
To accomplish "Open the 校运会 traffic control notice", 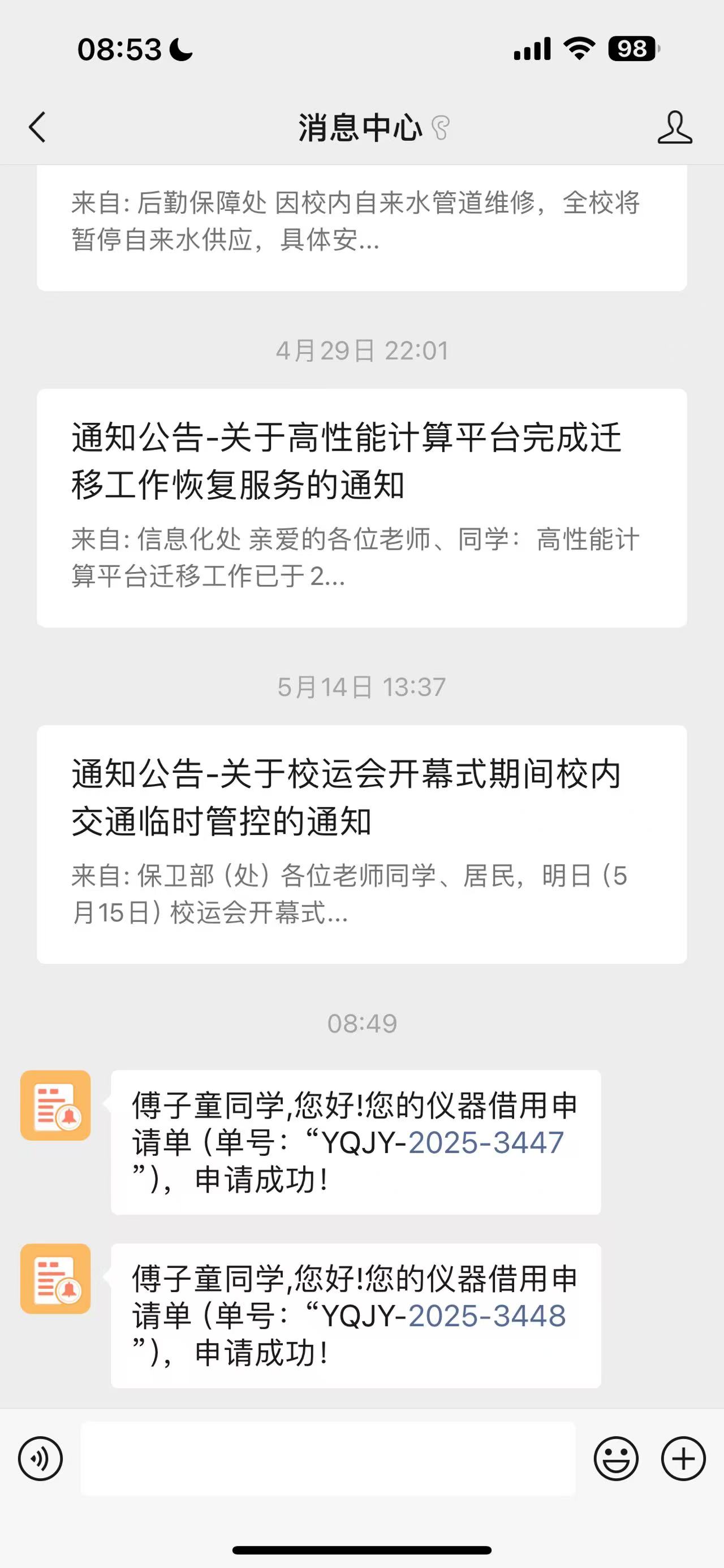I will pos(361,844).
